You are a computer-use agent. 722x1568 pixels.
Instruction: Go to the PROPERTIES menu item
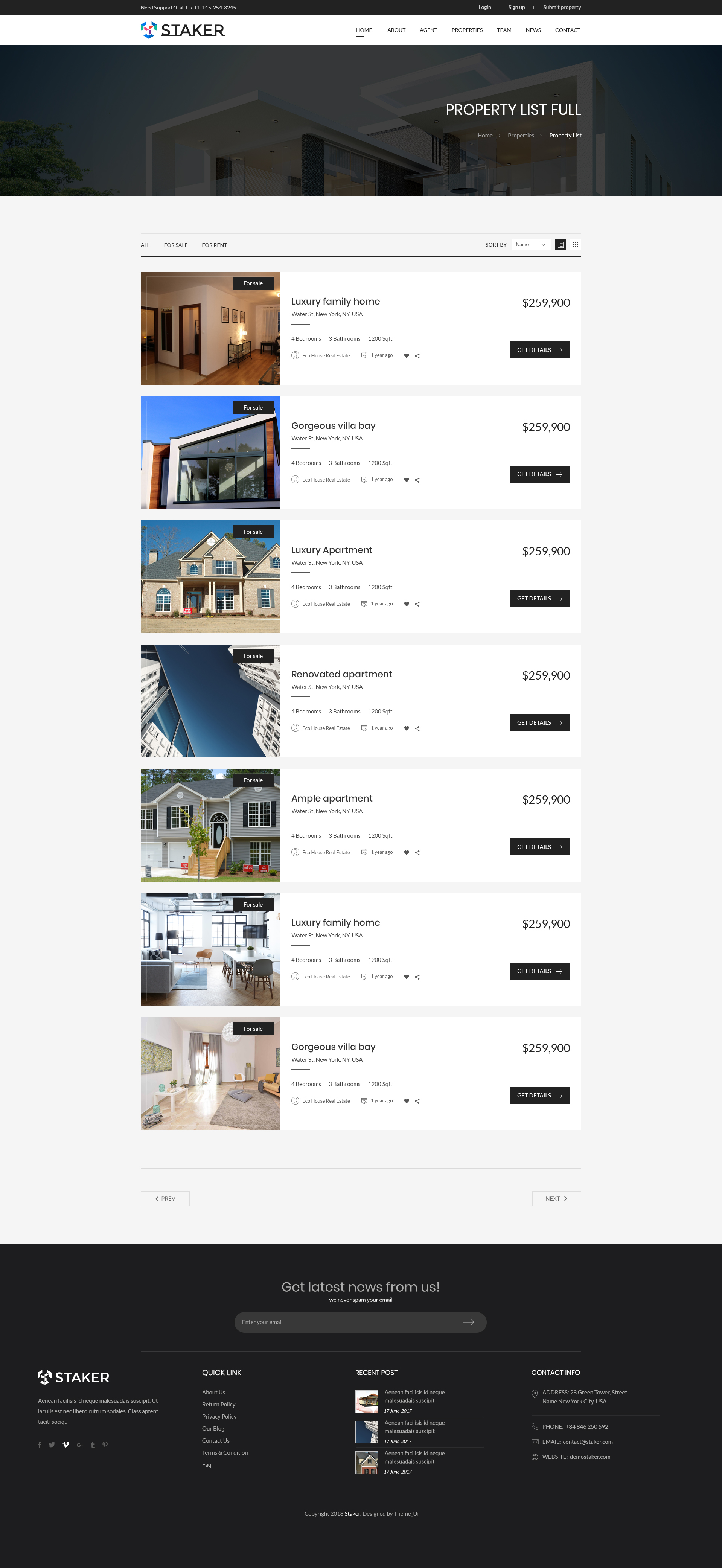pyautogui.click(x=466, y=30)
